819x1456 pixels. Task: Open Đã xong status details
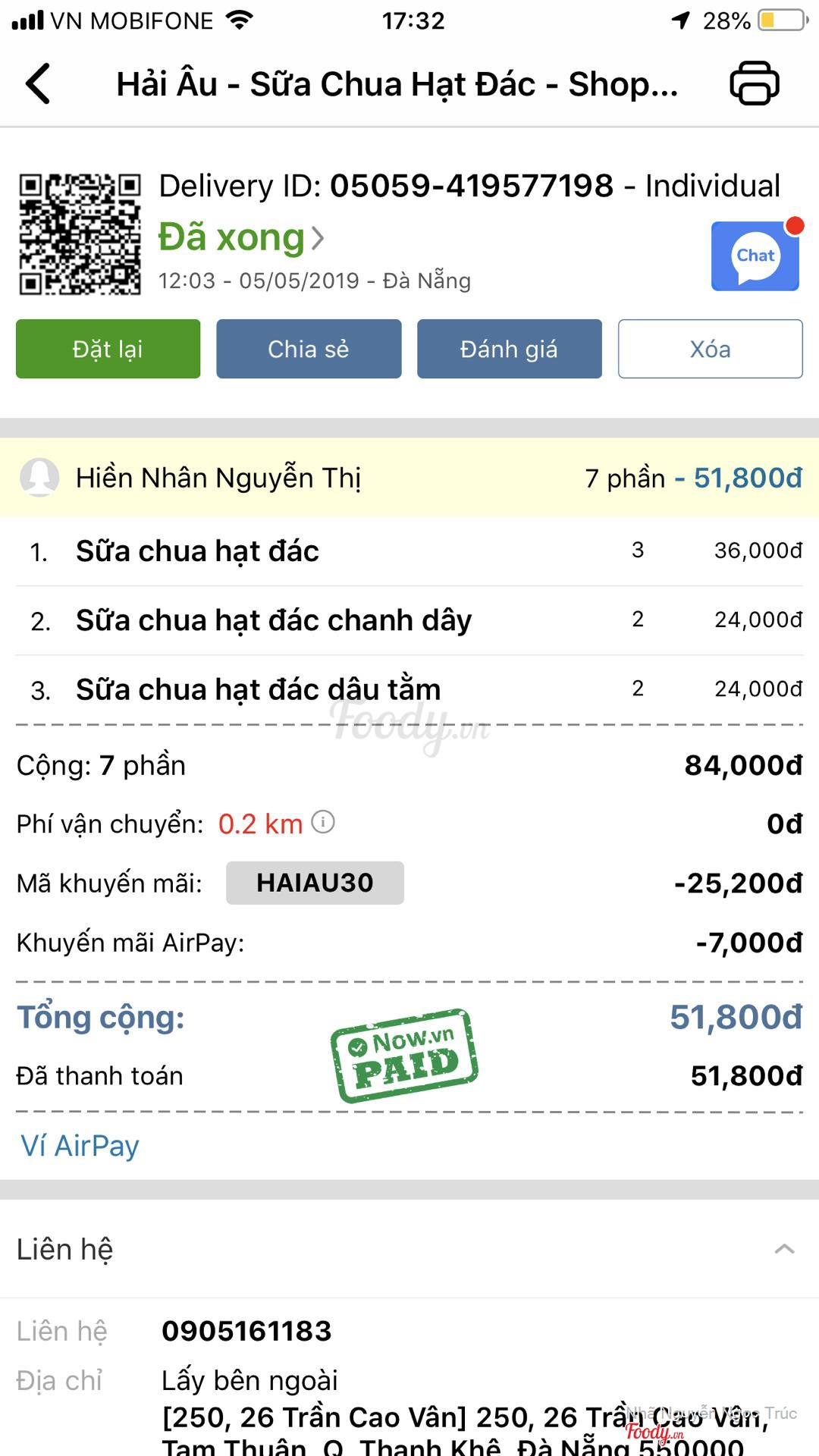pyautogui.click(x=241, y=237)
